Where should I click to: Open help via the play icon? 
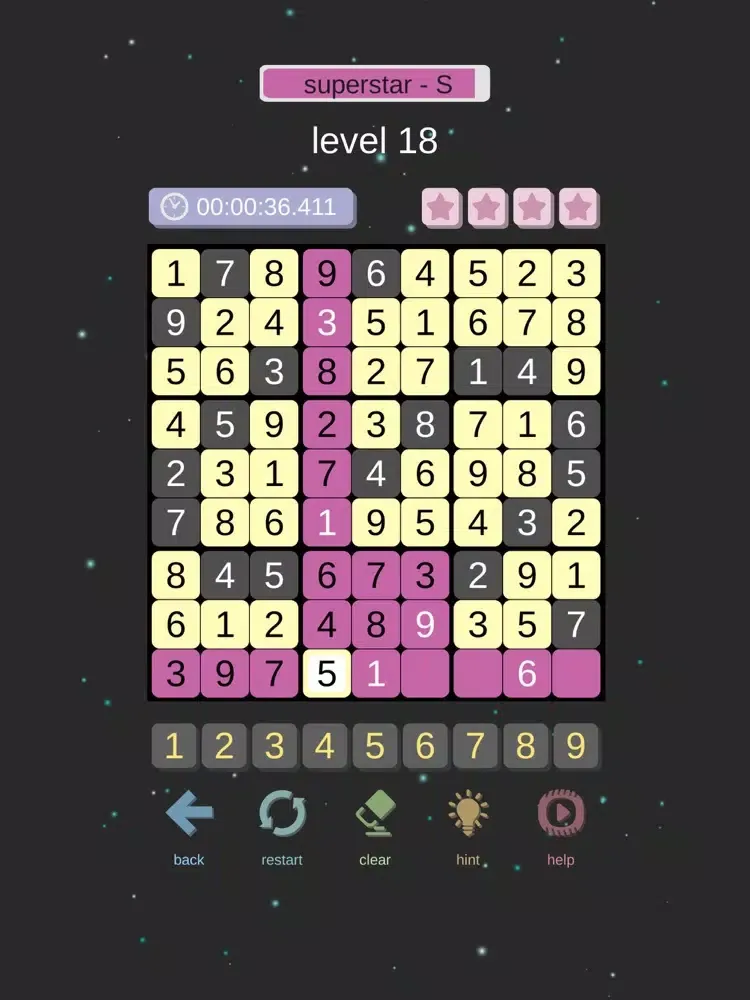tap(560, 813)
